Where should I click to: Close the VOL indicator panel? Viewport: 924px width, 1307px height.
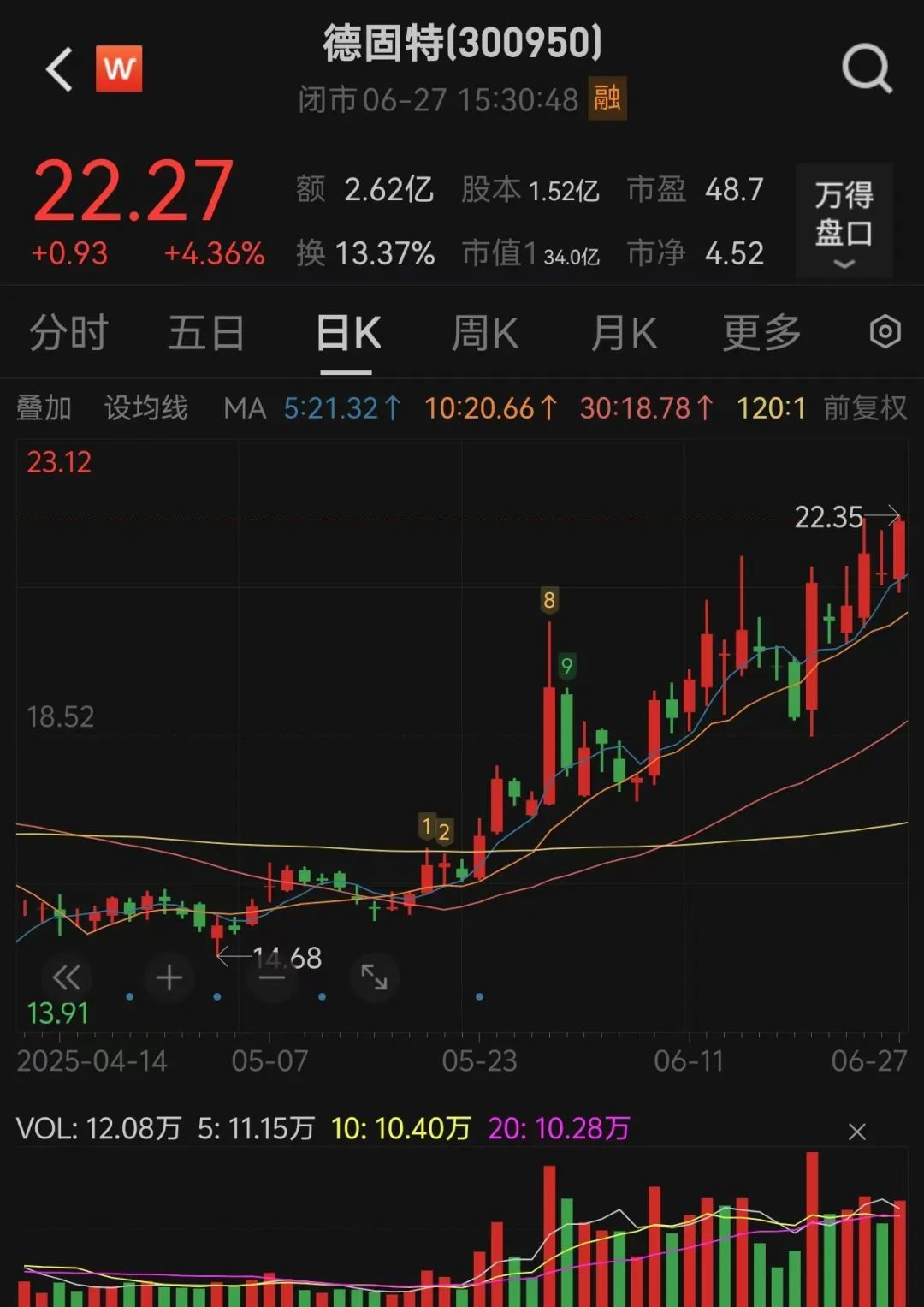[856, 1132]
